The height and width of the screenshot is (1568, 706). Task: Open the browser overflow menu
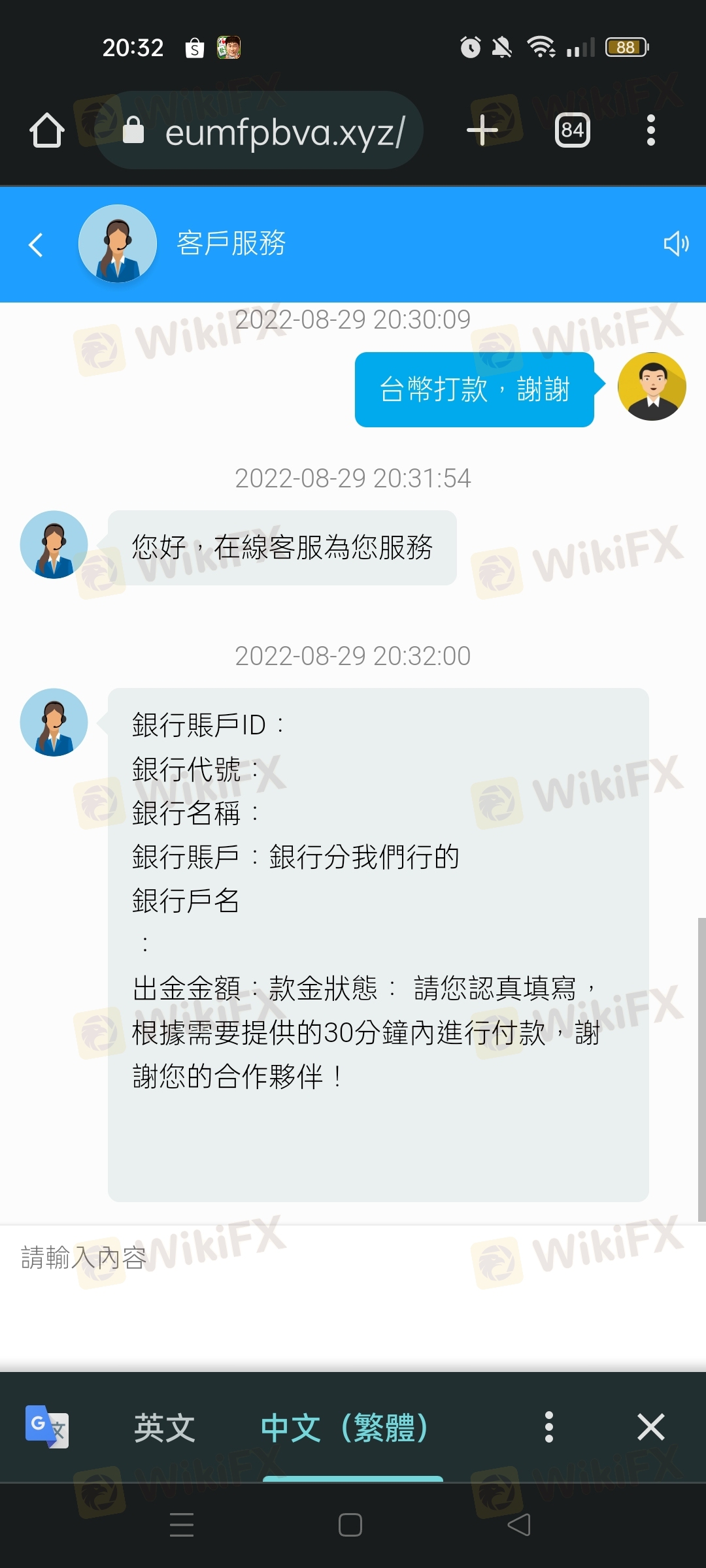point(650,130)
